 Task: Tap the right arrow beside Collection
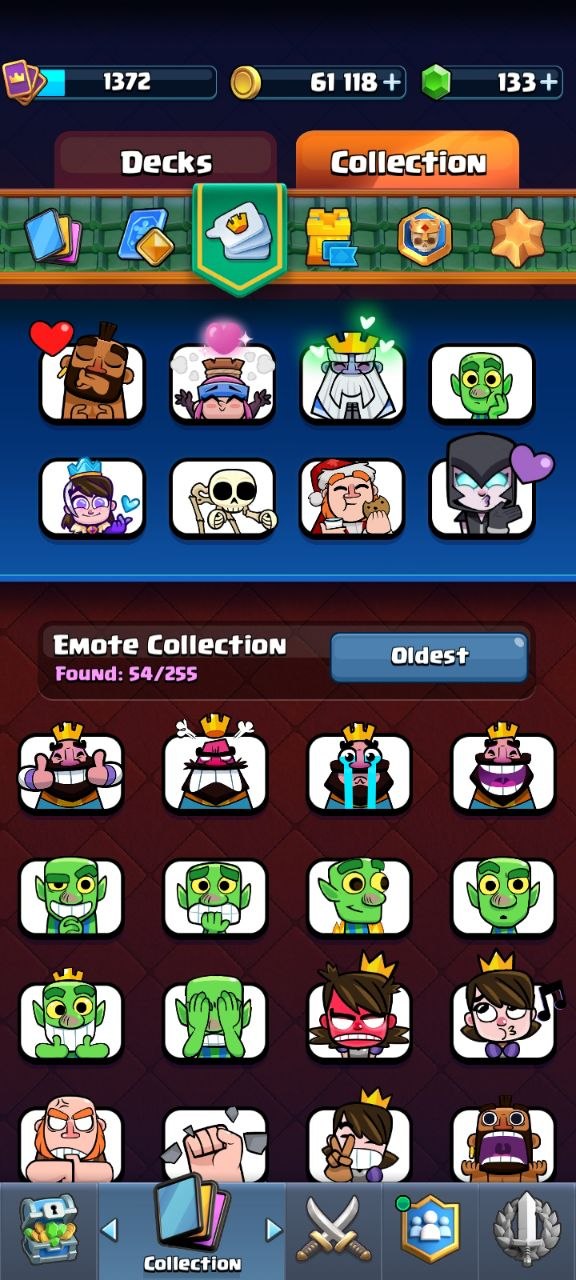[x=274, y=1228]
